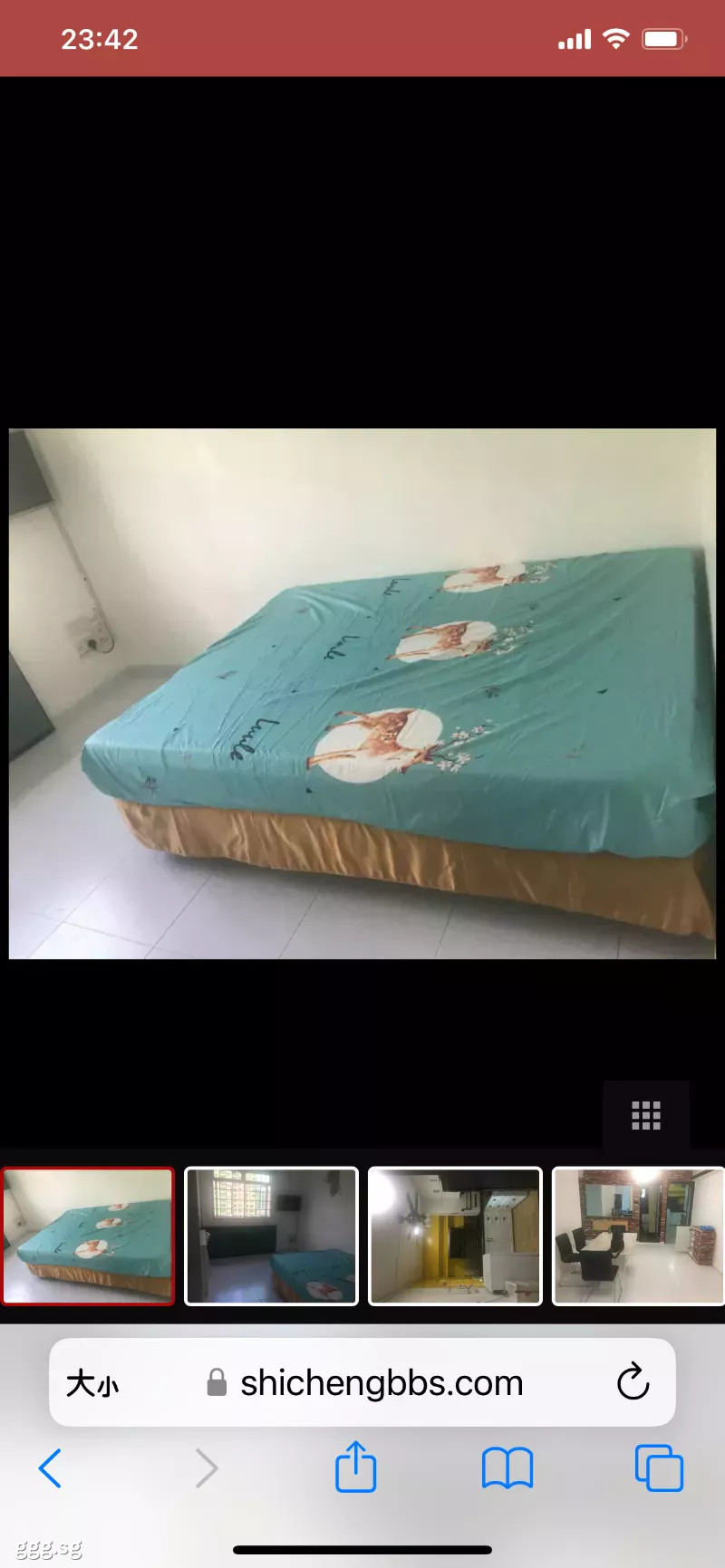The width and height of the screenshot is (725, 1568).
Task: Show all open browser tabs
Action: tap(659, 1468)
